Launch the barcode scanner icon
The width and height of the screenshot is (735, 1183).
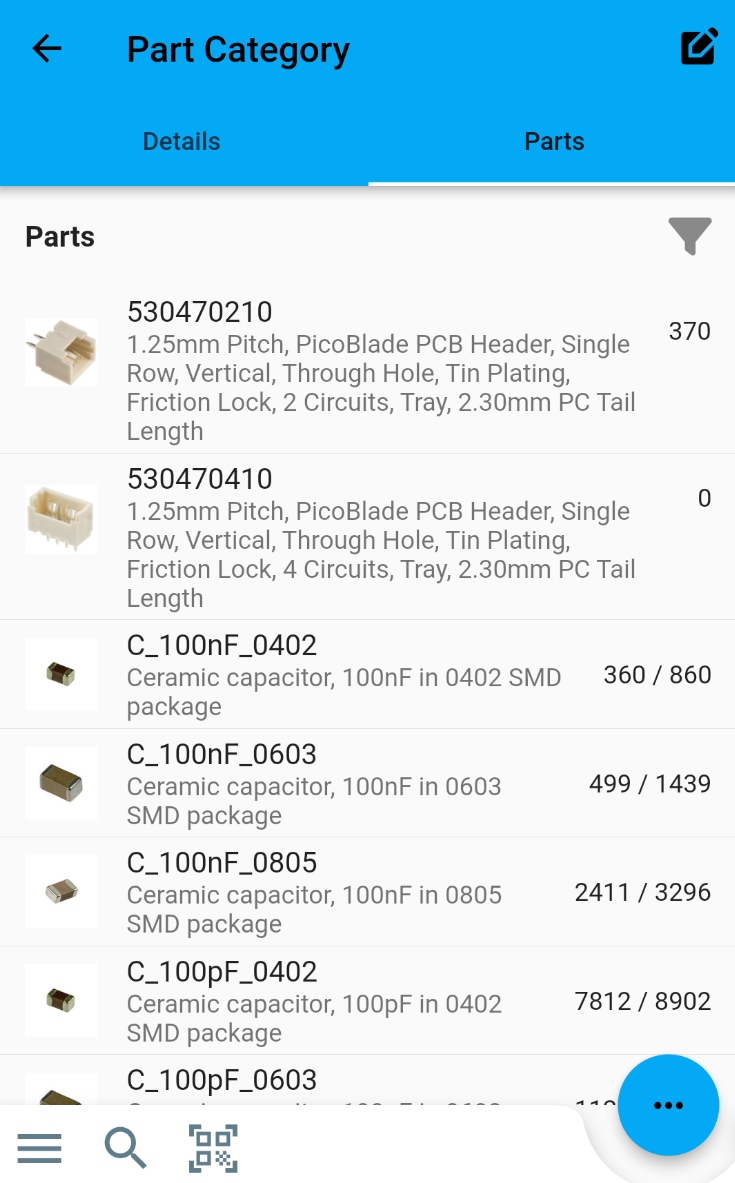[212, 1147]
